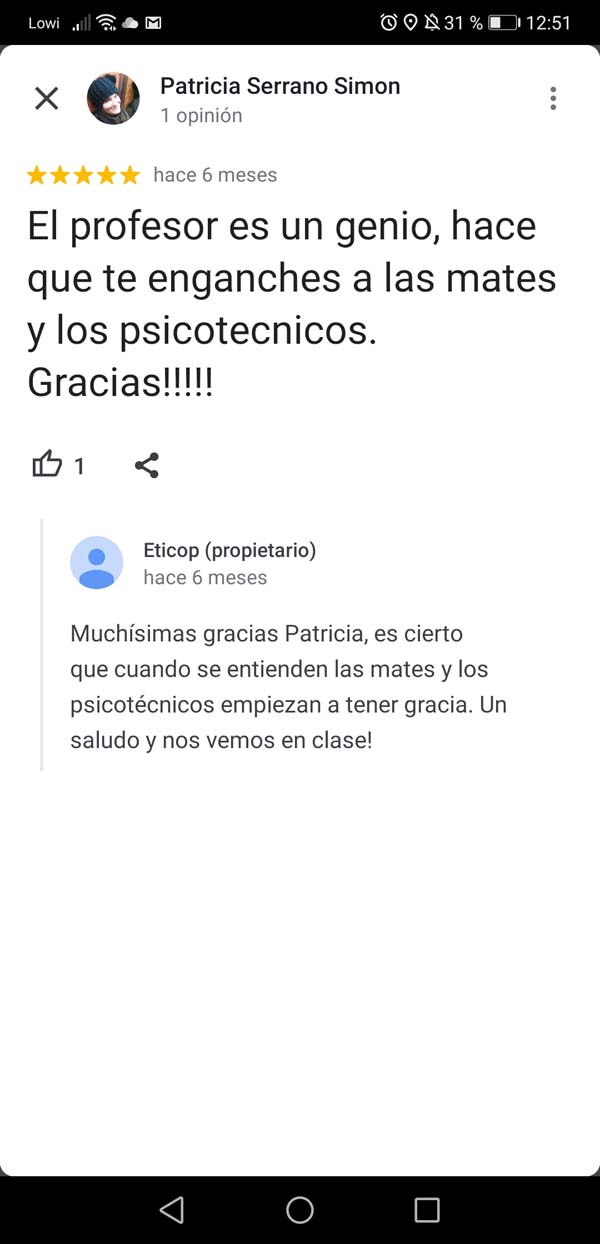Close the review with the X icon
Image resolution: width=600 pixels, height=1244 pixels.
[46, 98]
